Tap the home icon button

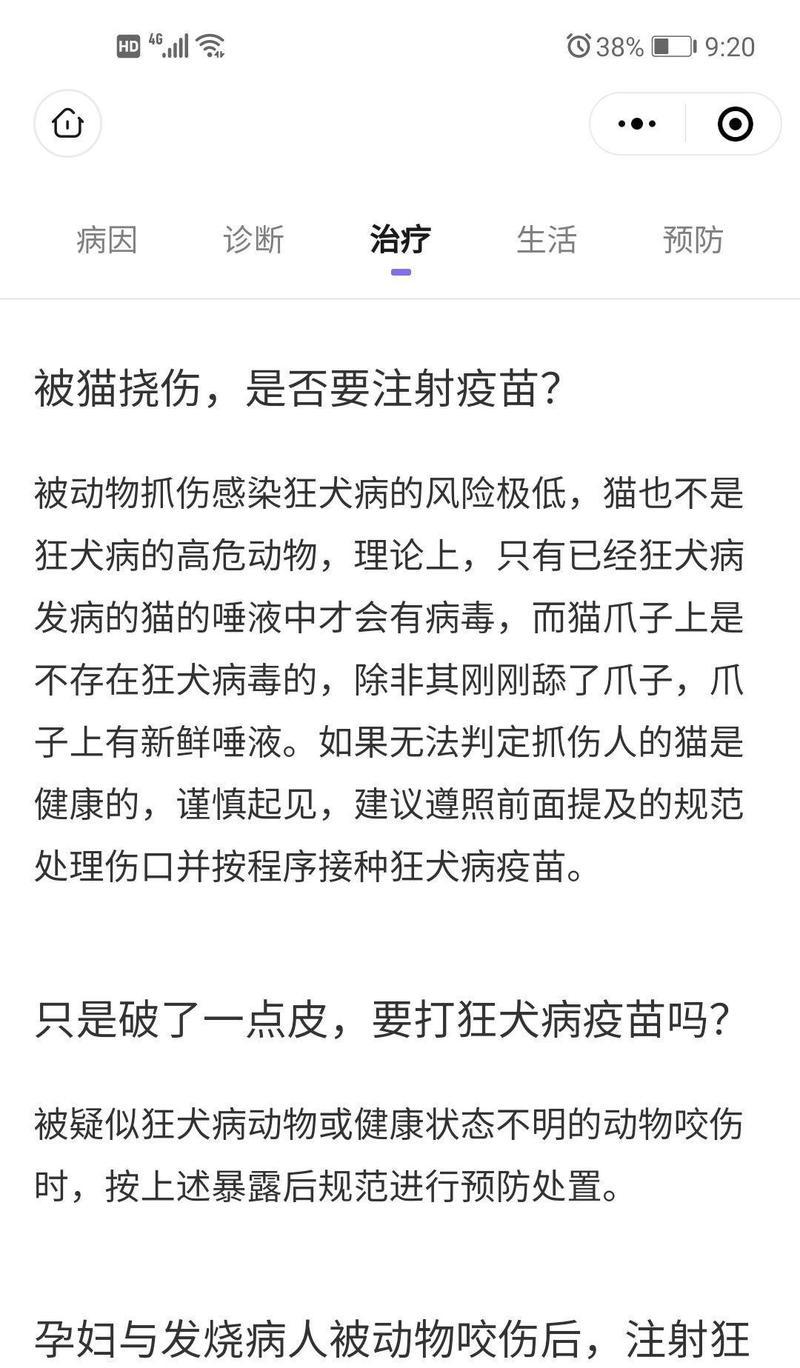tap(67, 124)
